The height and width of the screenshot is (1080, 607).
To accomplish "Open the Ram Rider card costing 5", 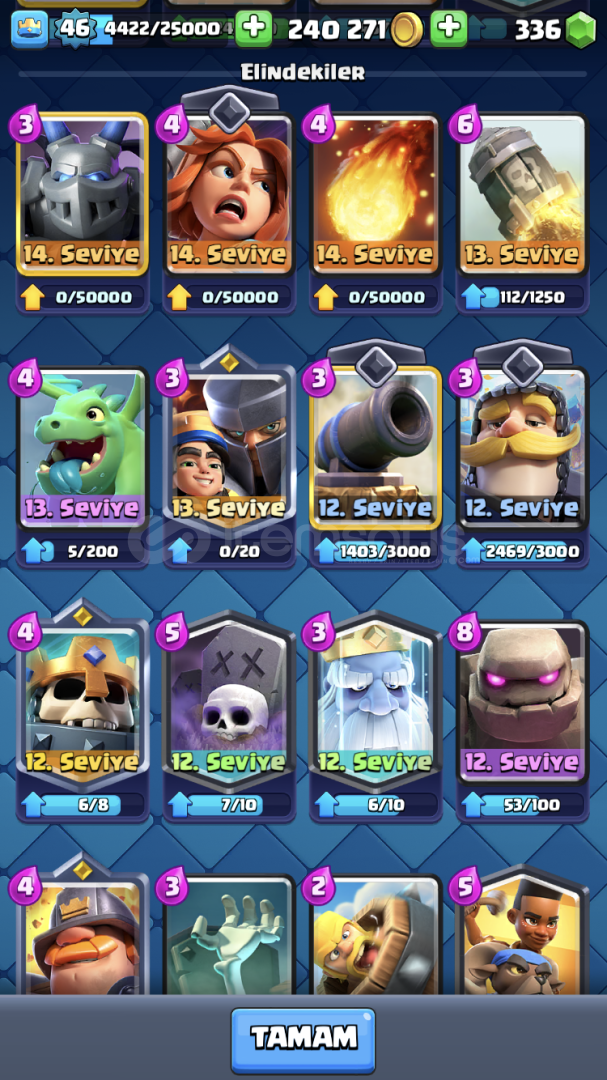I will click(523, 935).
